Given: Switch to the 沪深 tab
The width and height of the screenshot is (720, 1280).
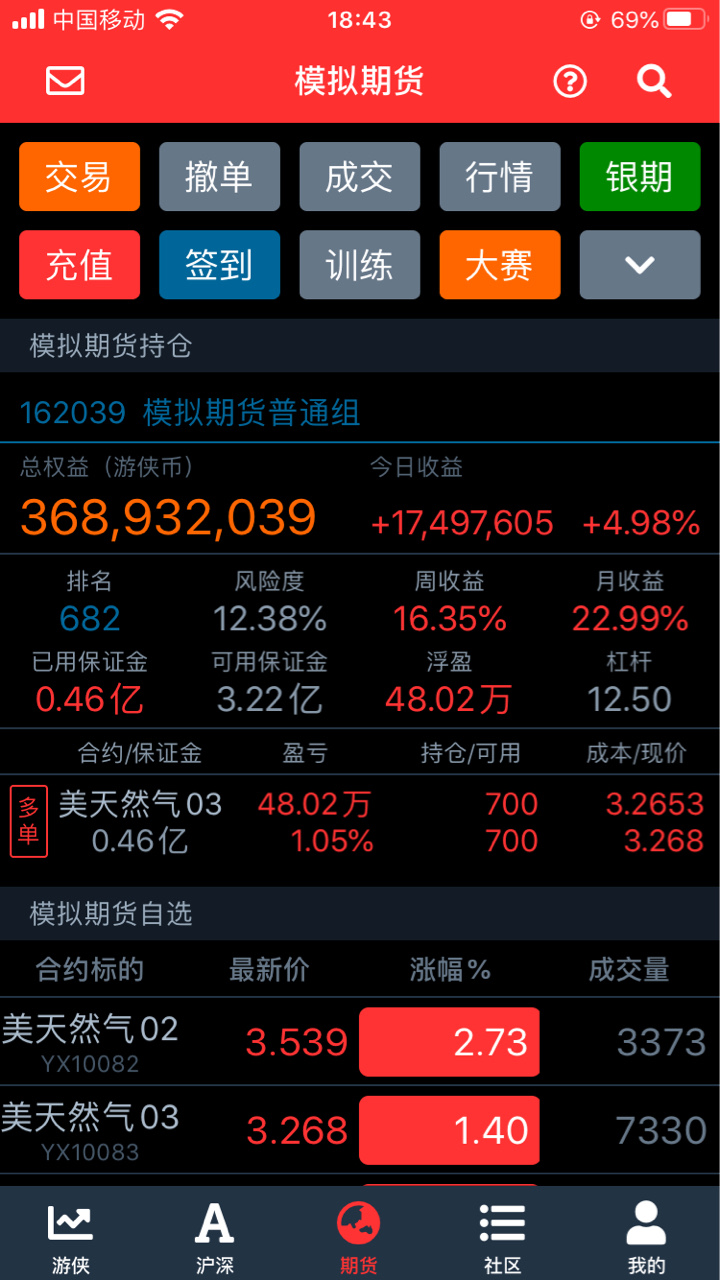Looking at the screenshot, I should pos(215,1236).
